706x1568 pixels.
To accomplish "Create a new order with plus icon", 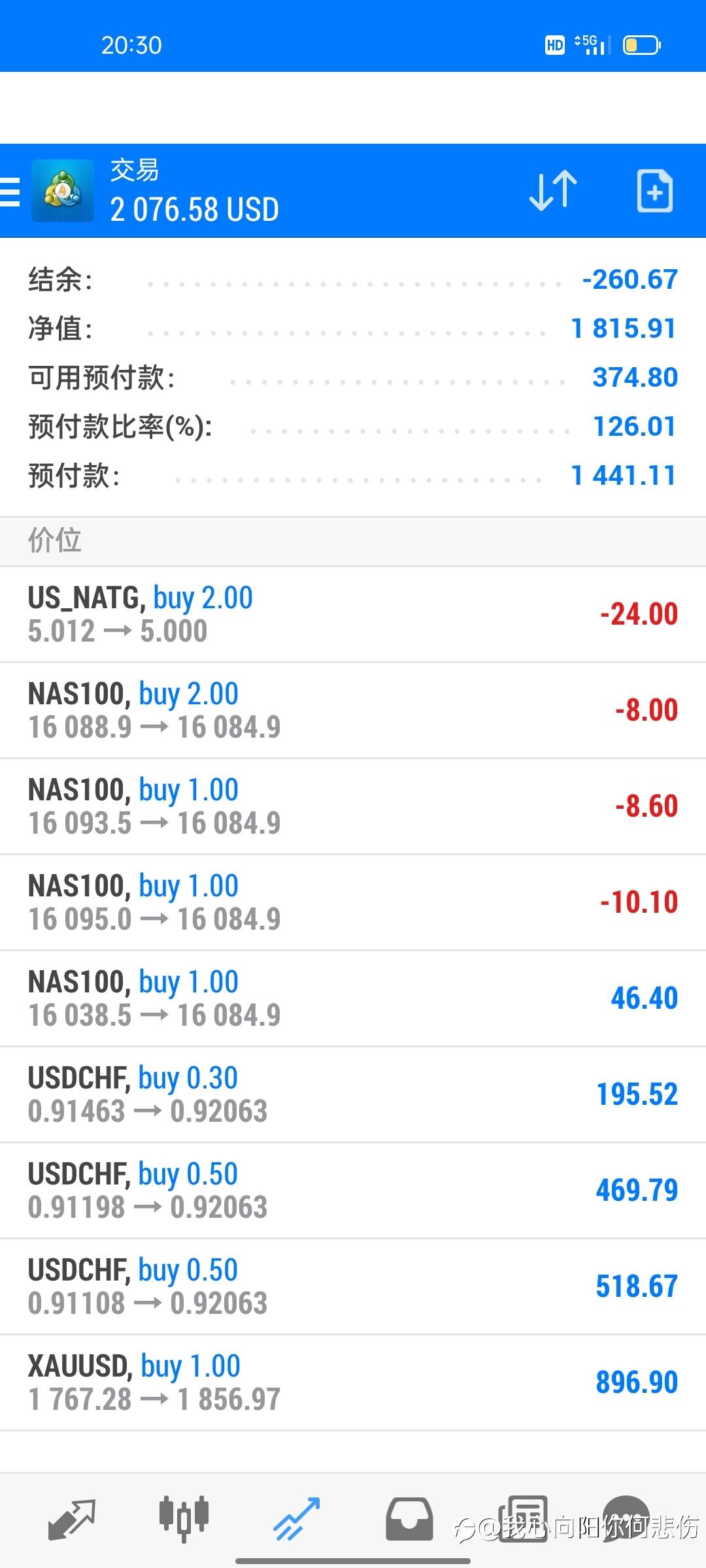I will pyautogui.click(x=654, y=191).
